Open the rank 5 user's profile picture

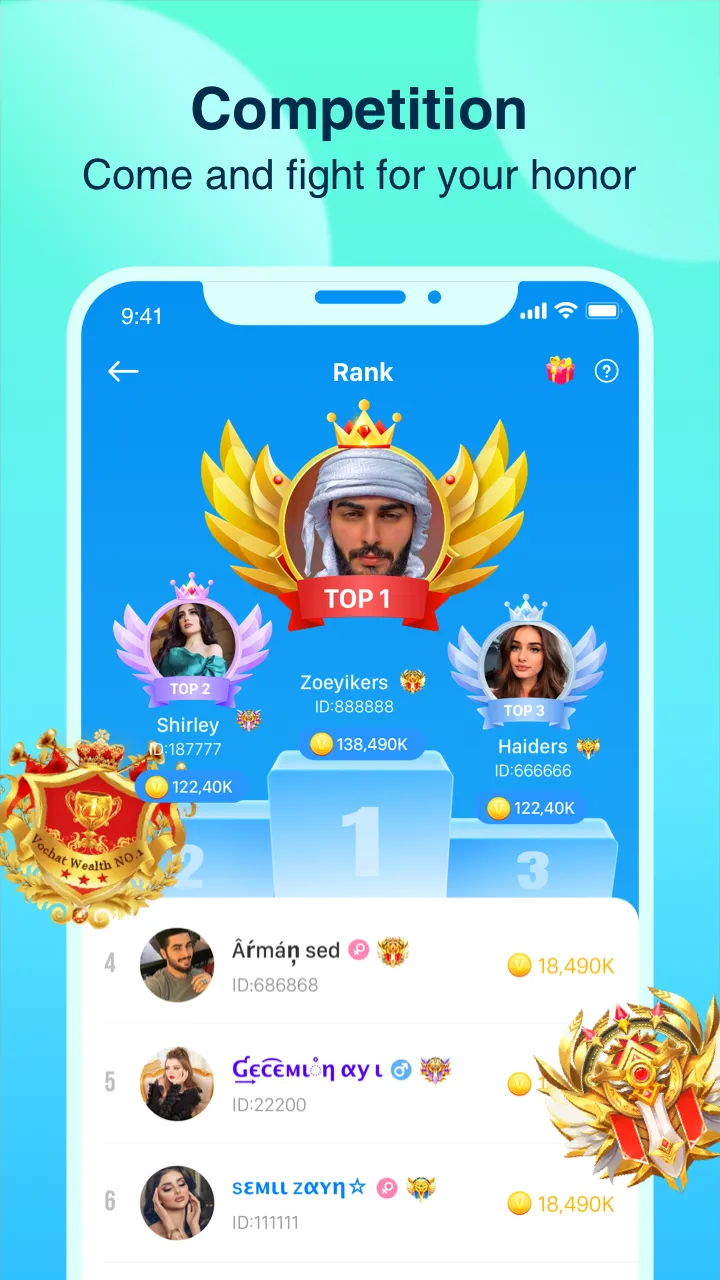point(176,1084)
